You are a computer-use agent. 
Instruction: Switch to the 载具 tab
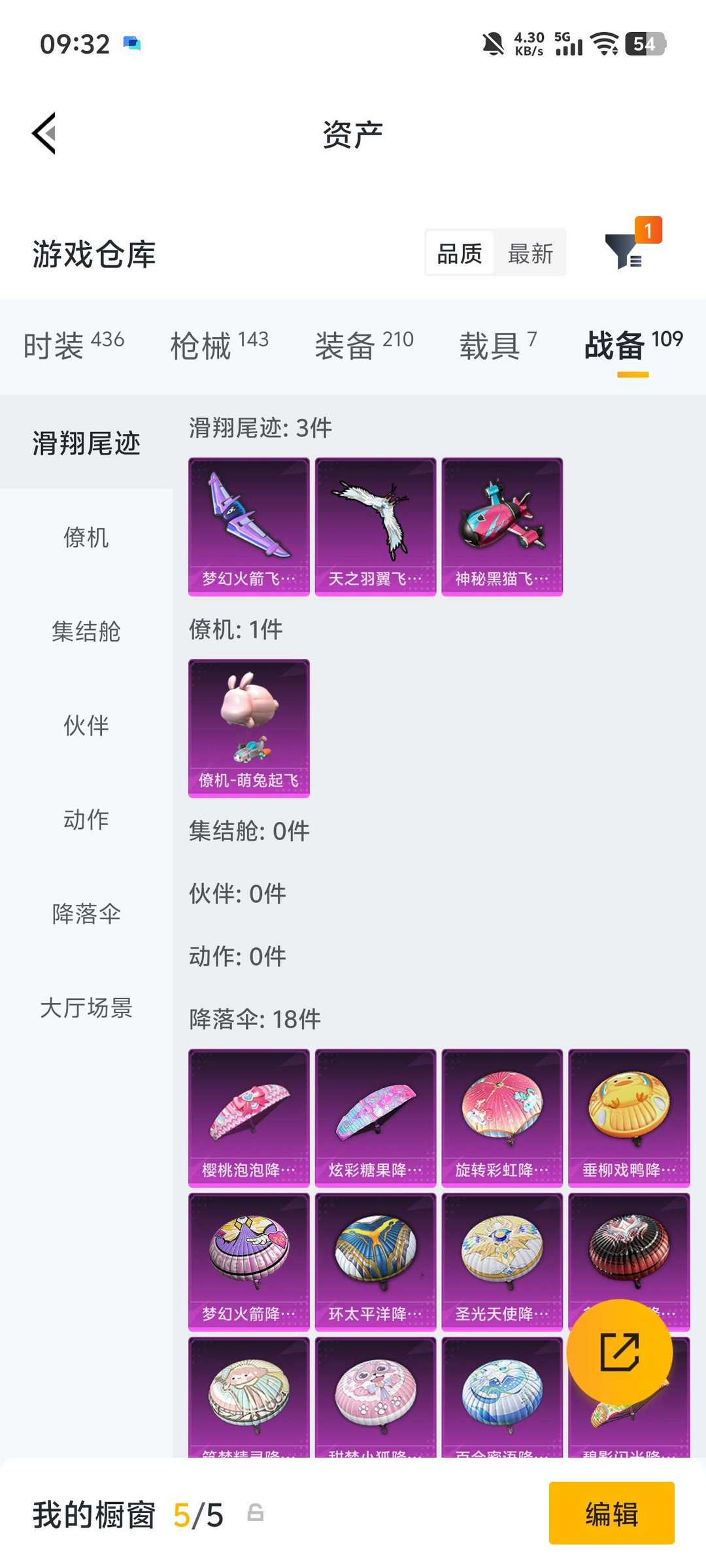pyautogui.click(x=497, y=344)
